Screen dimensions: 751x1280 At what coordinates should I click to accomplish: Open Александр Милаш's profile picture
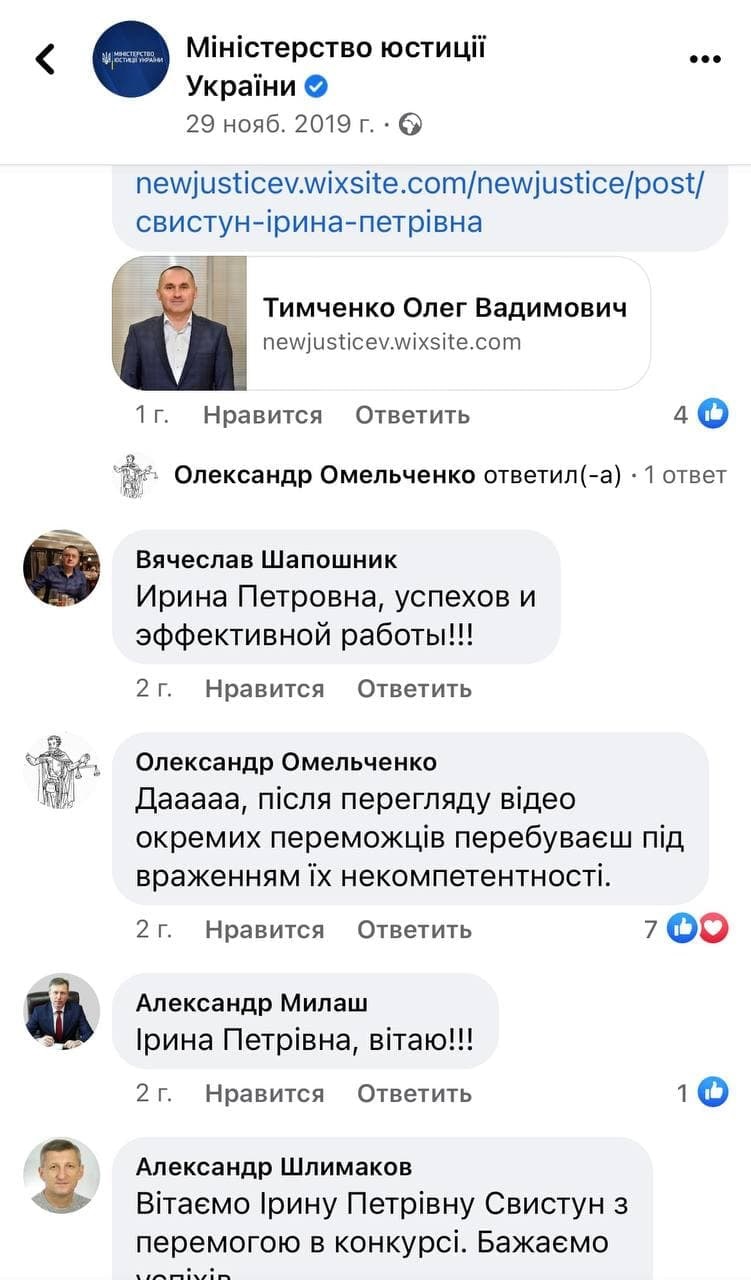62,1011
